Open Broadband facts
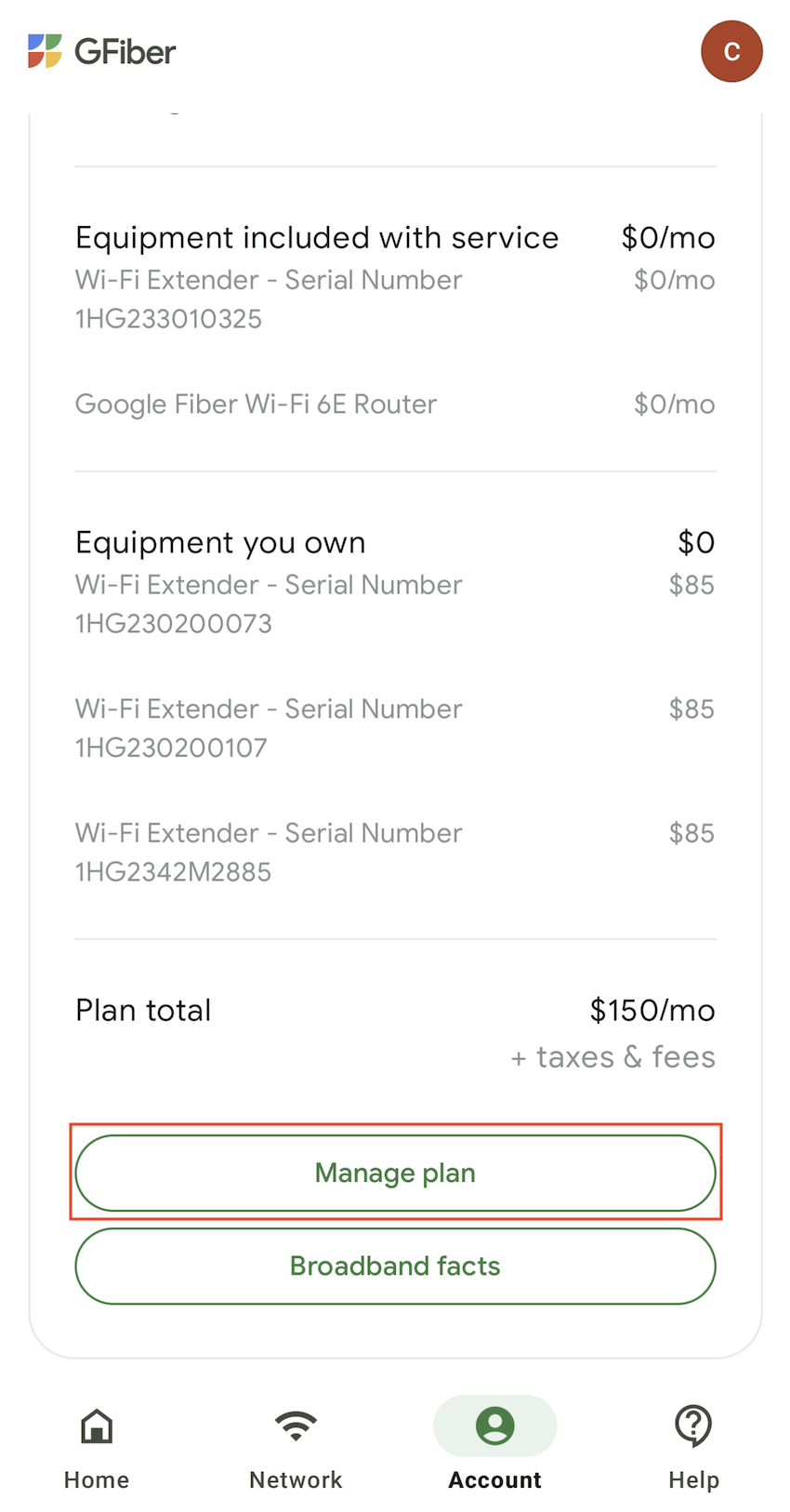 (x=395, y=1266)
